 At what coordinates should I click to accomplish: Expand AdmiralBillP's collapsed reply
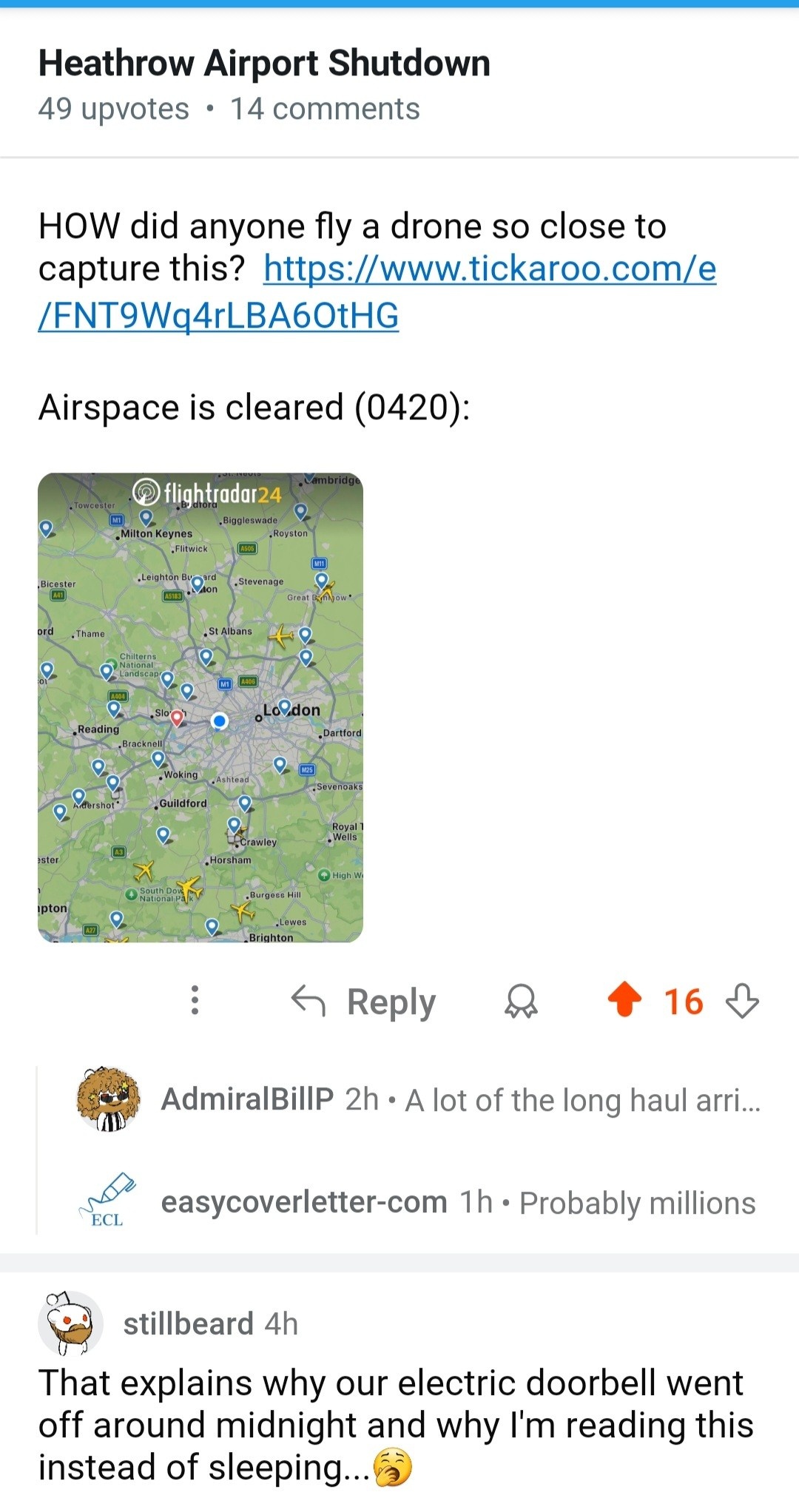coord(459,1100)
